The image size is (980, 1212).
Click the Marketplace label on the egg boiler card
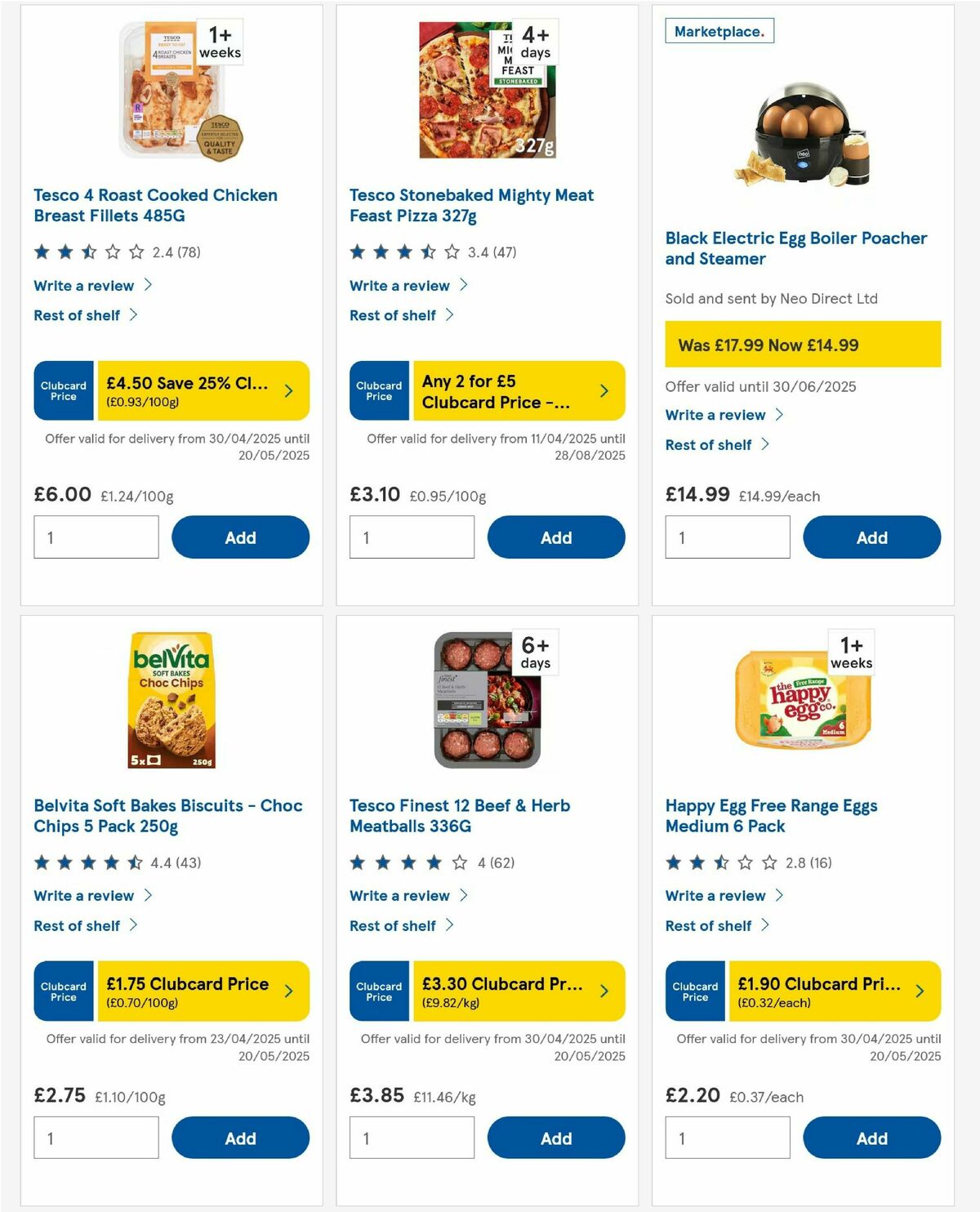pos(719,31)
